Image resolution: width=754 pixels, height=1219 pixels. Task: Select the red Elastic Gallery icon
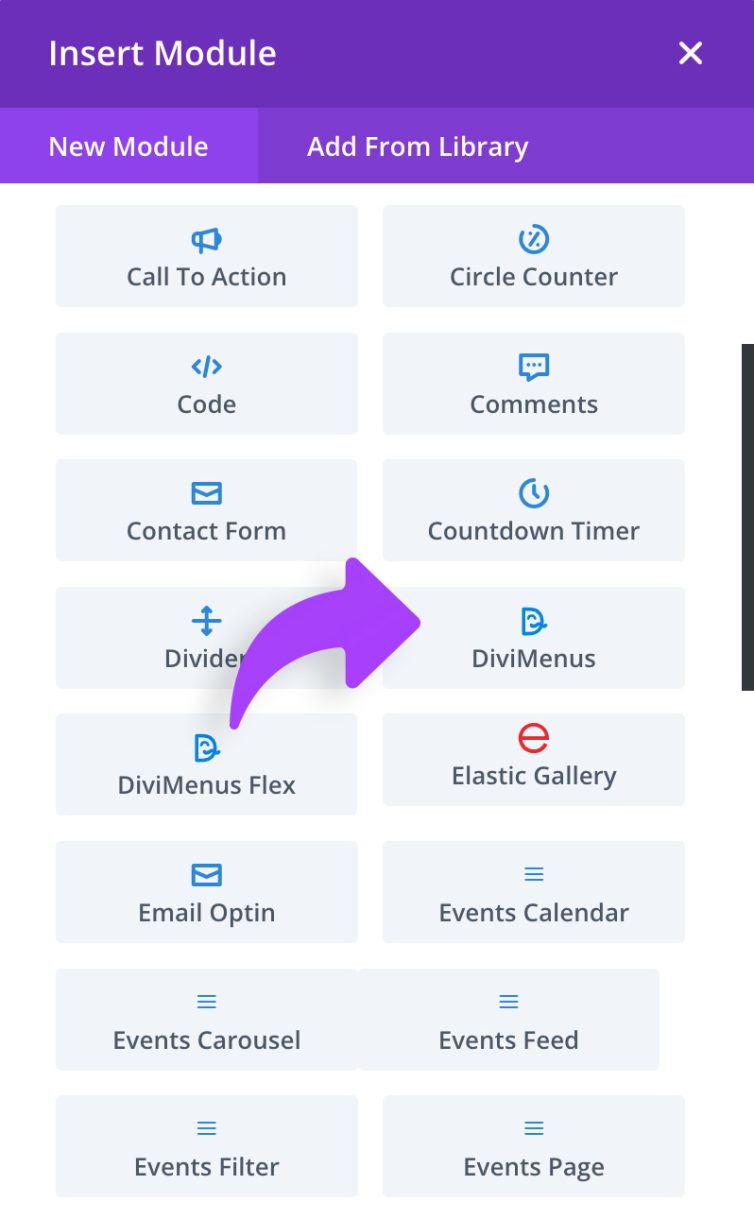533,740
